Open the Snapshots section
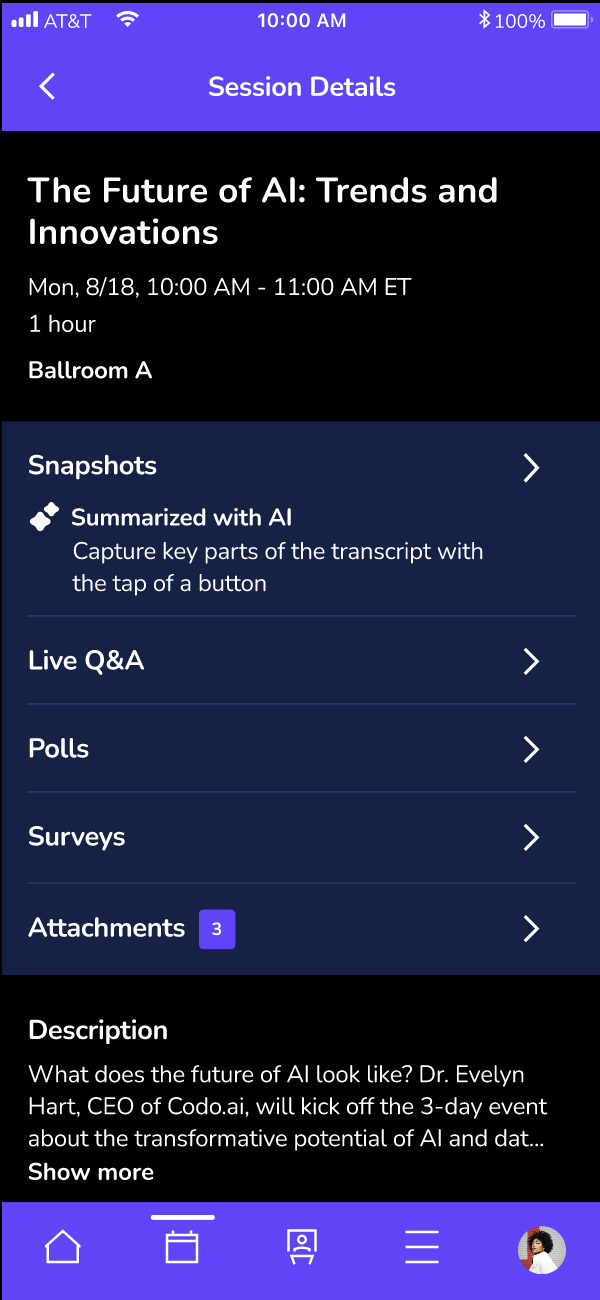This screenshot has height=1300, width=600. coord(301,519)
